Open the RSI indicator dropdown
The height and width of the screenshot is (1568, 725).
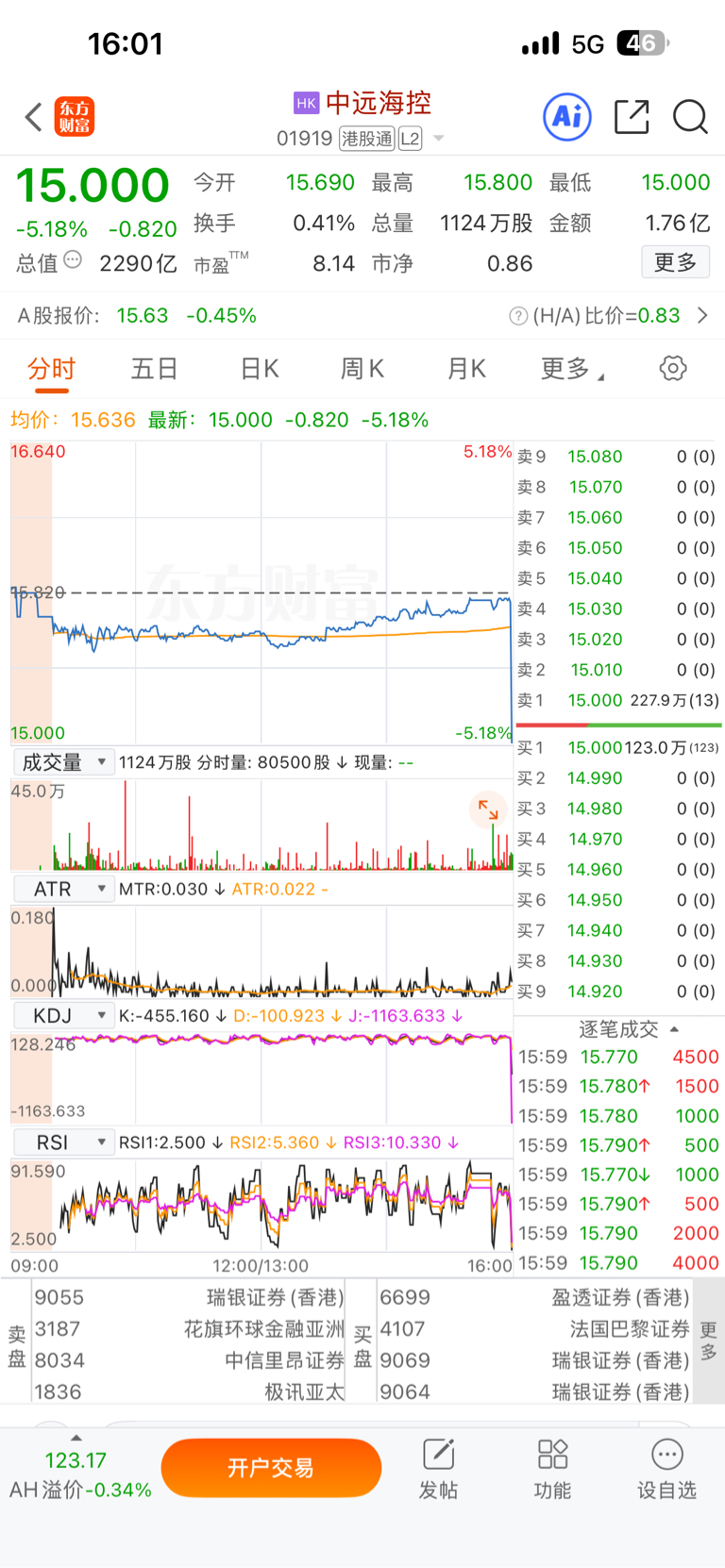63,1143
